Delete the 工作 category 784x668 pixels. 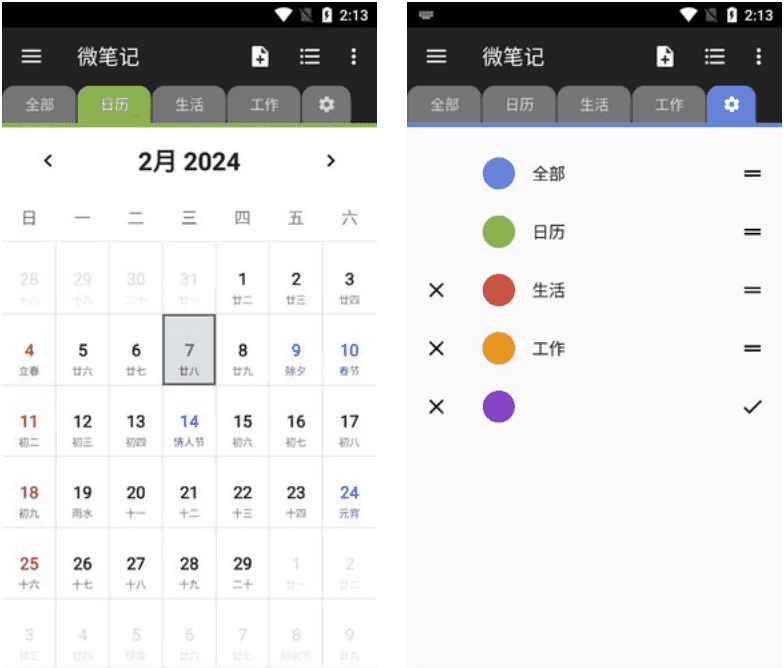click(436, 348)
